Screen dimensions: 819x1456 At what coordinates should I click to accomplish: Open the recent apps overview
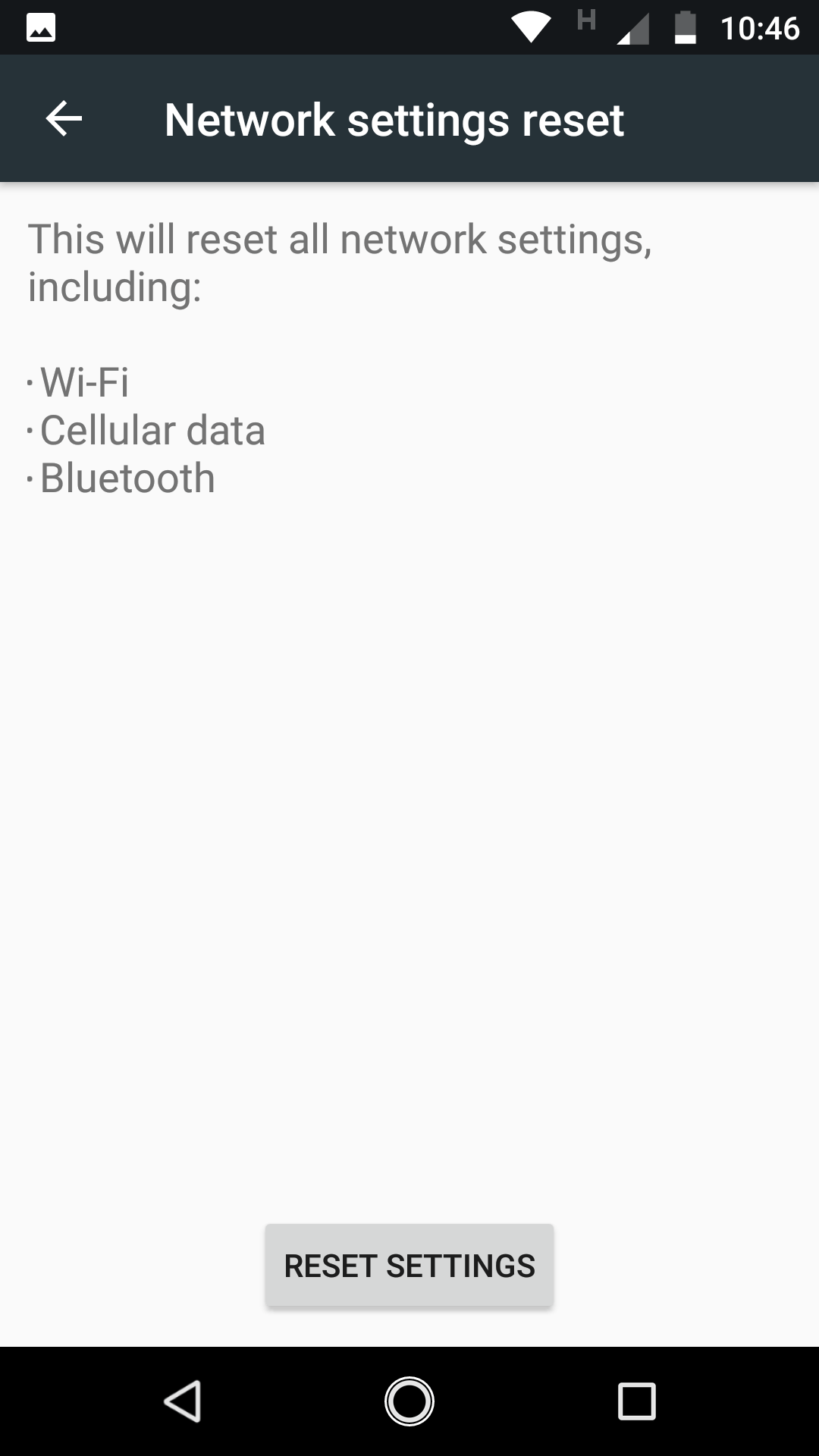tap(636, 1401)
